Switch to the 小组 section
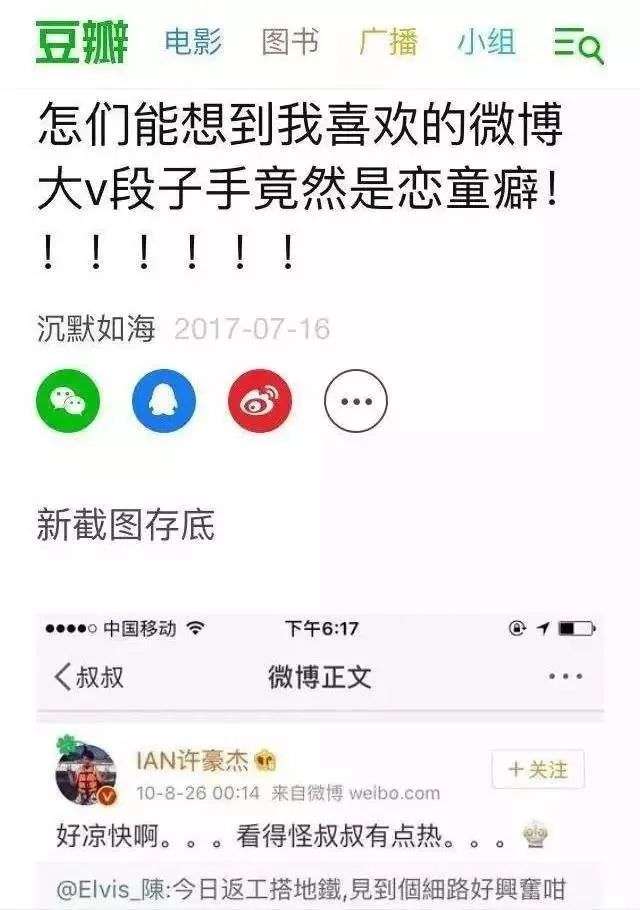640x910 pixels. click(x=486, y=43)
